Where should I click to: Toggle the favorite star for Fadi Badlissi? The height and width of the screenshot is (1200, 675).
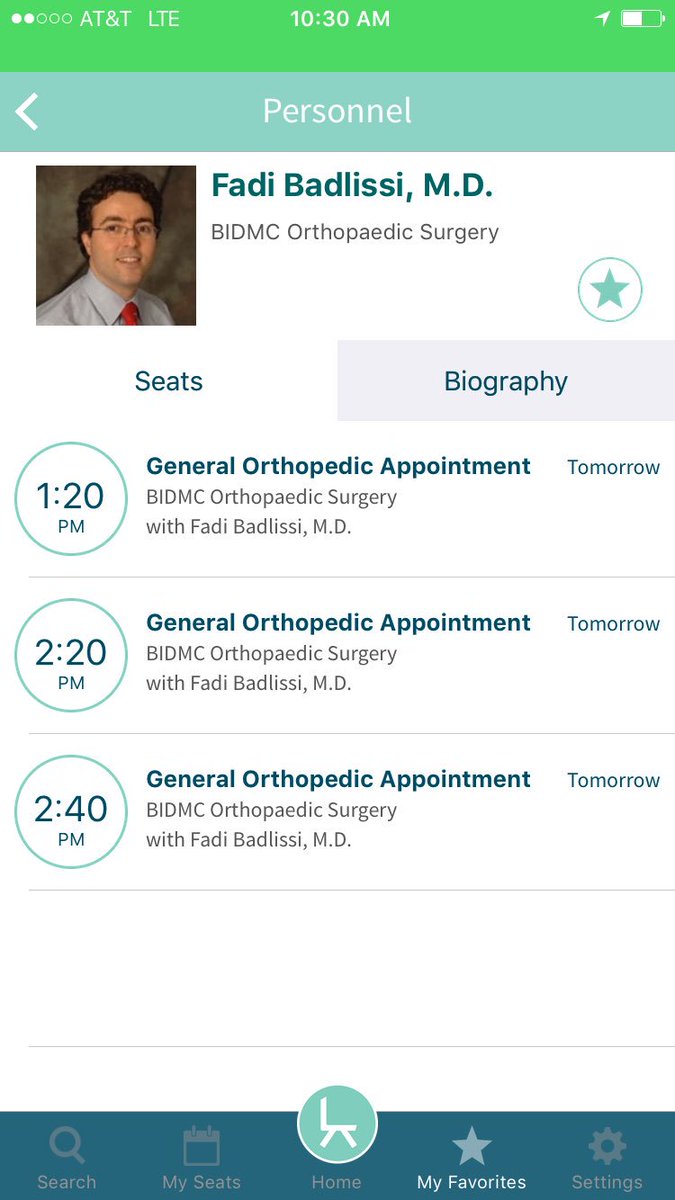pos(610,290)
